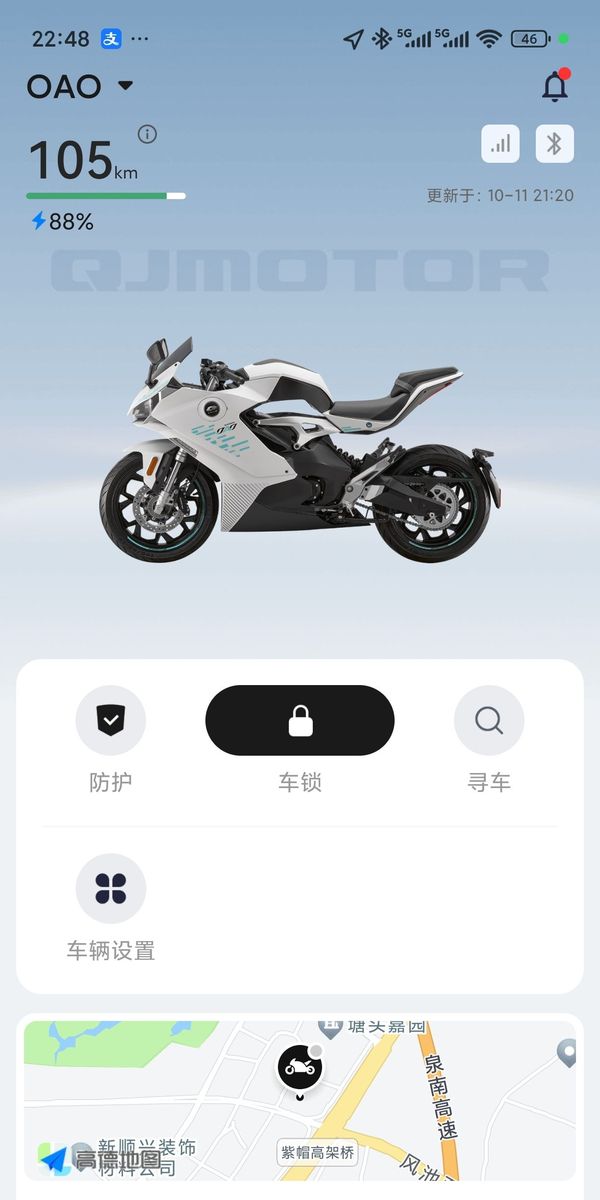Use 寻车 to find the vehicle
The image size is (600, 1200).
[489, 720]
